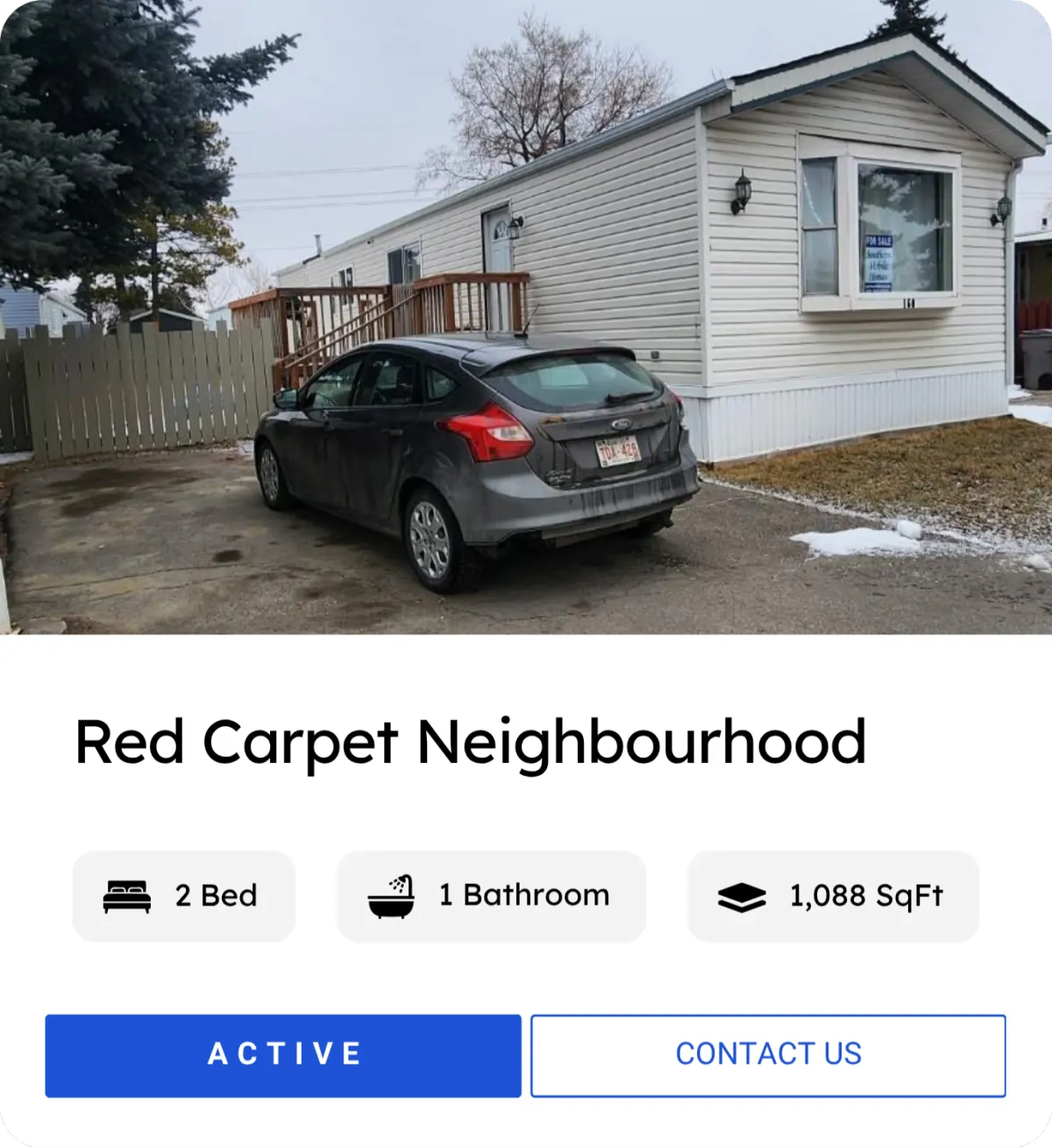Tap the Active status button

click(283, 1055)
